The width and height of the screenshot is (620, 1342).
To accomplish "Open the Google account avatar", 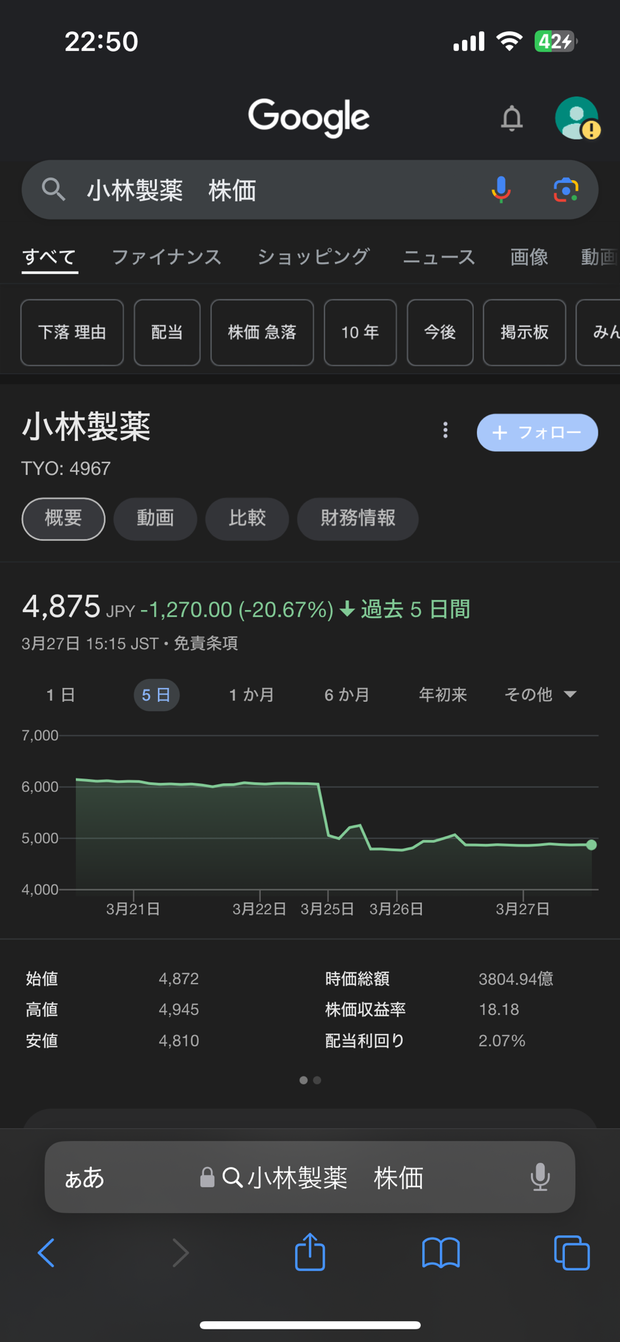I will [576, 118].
